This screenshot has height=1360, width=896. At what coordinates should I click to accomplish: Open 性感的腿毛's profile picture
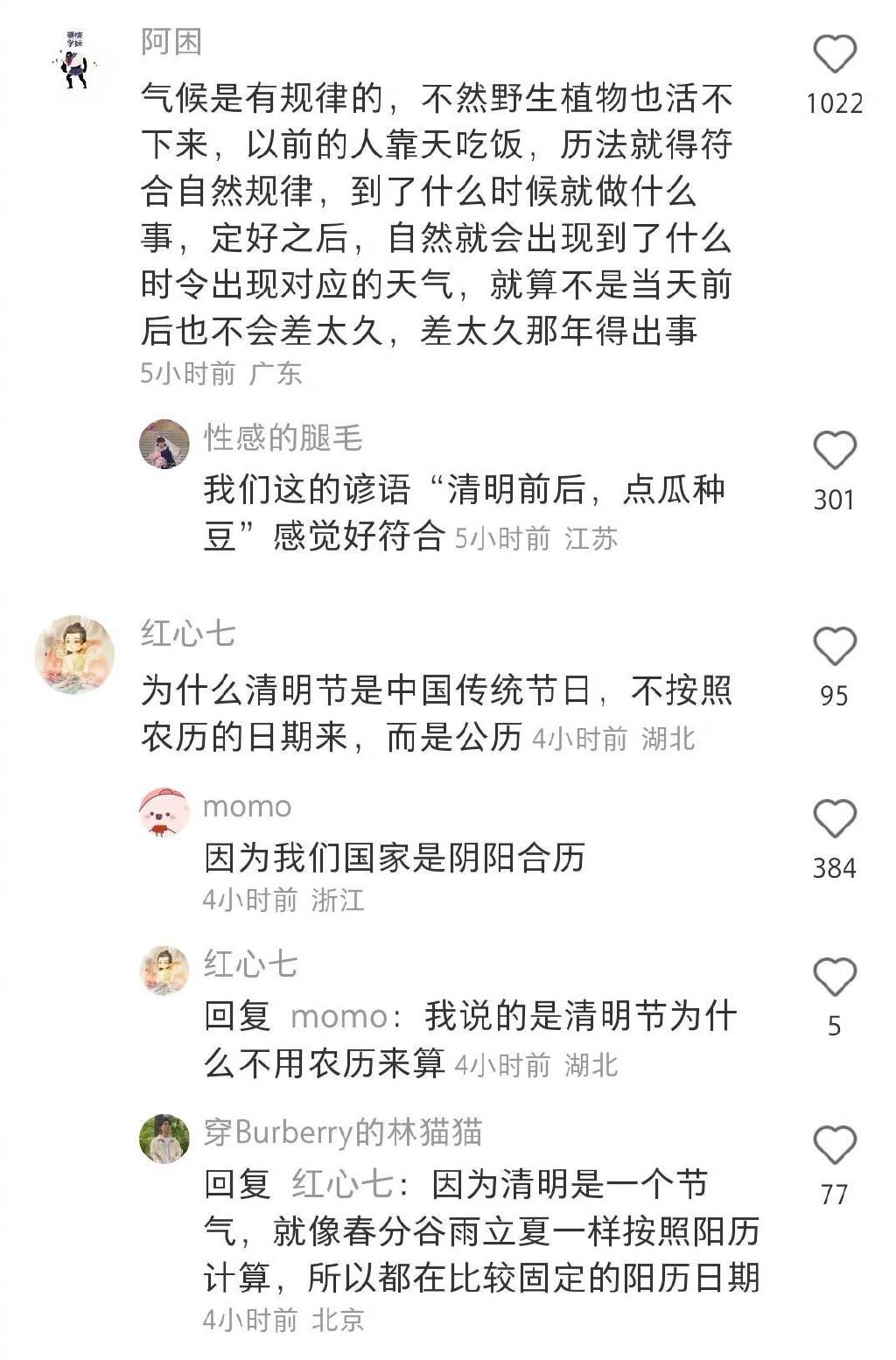tap(164, 444)
